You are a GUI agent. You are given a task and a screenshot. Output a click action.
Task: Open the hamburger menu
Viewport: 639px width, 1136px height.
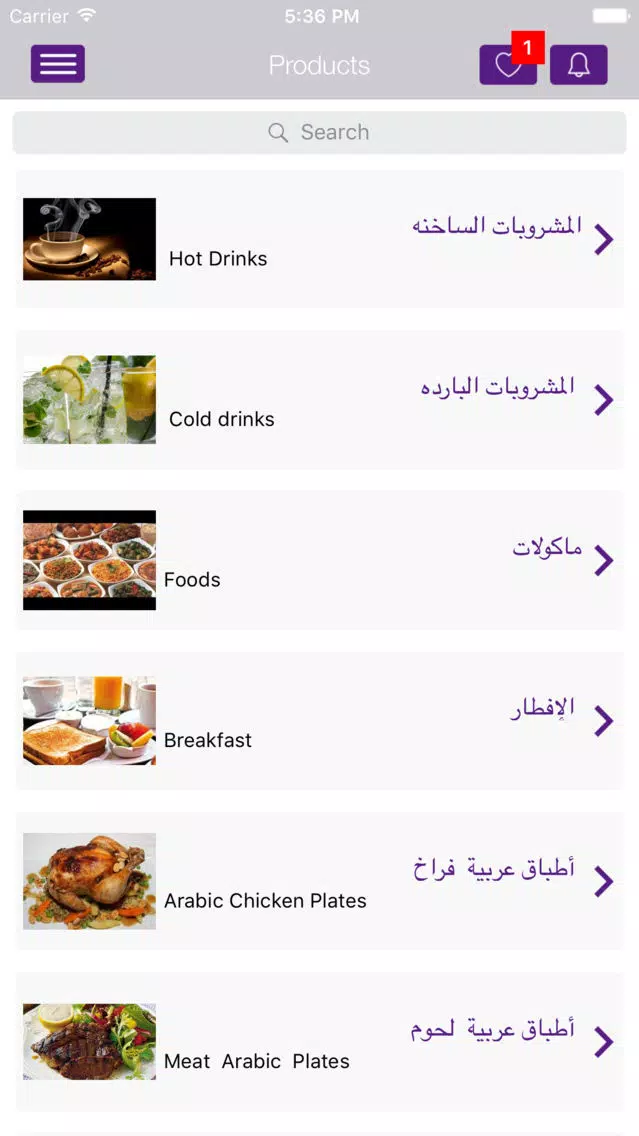click(57, 64)
